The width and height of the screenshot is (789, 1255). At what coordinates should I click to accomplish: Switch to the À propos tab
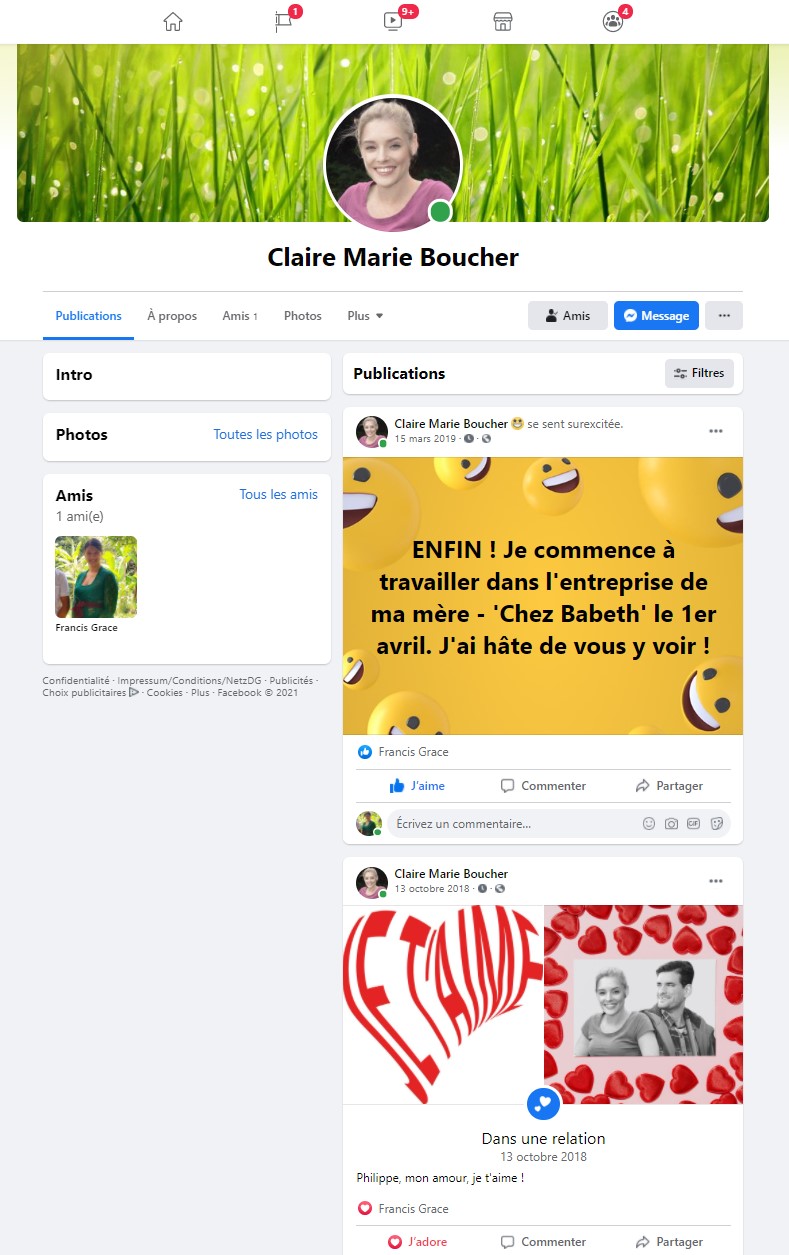(172, 315)
